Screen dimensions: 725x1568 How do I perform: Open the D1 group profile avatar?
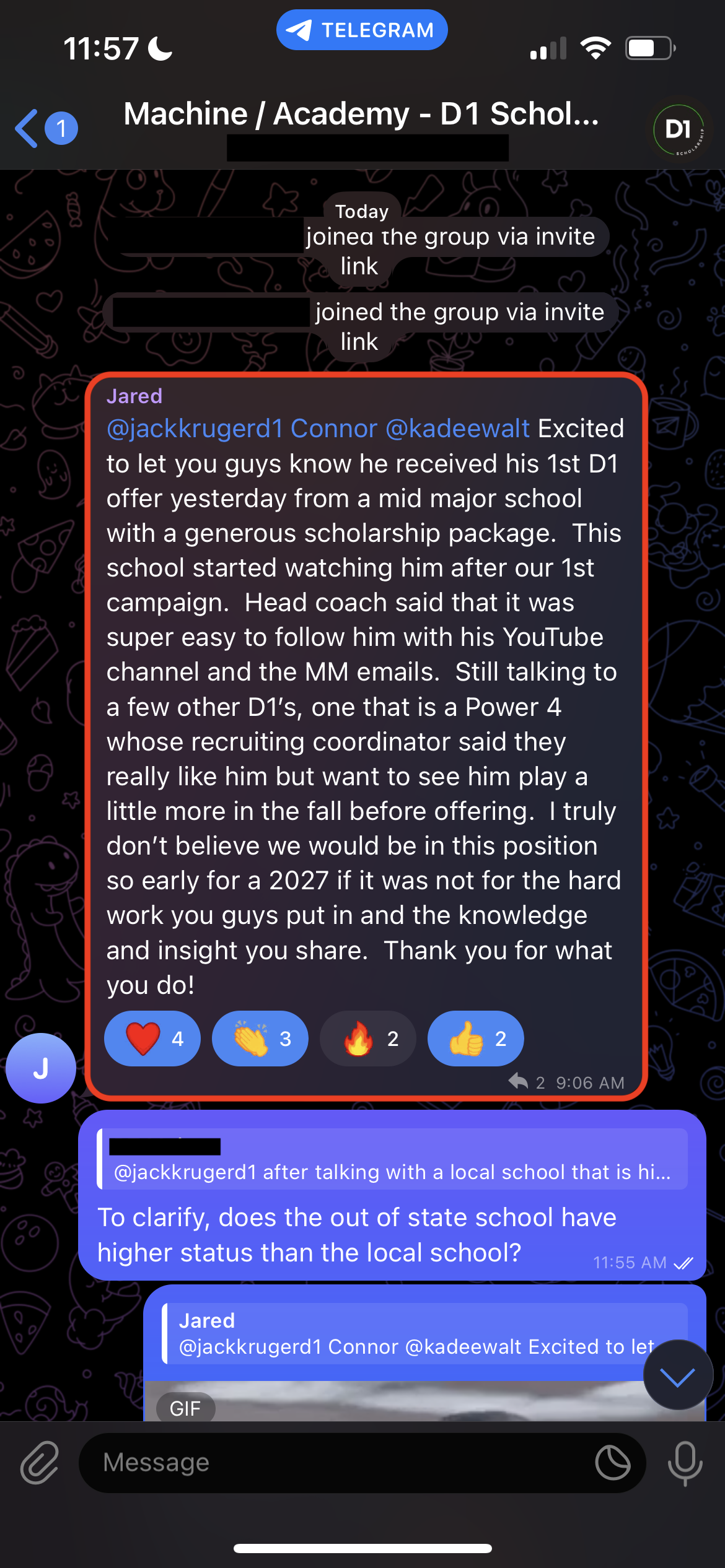679,130
